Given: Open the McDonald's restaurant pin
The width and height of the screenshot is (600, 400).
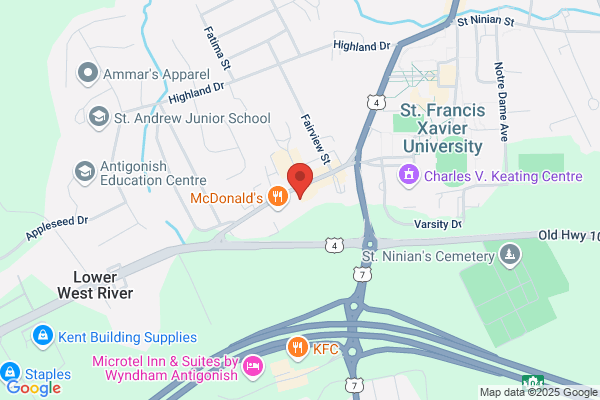Looking at the screenshot, I should (x=278, y=198).
